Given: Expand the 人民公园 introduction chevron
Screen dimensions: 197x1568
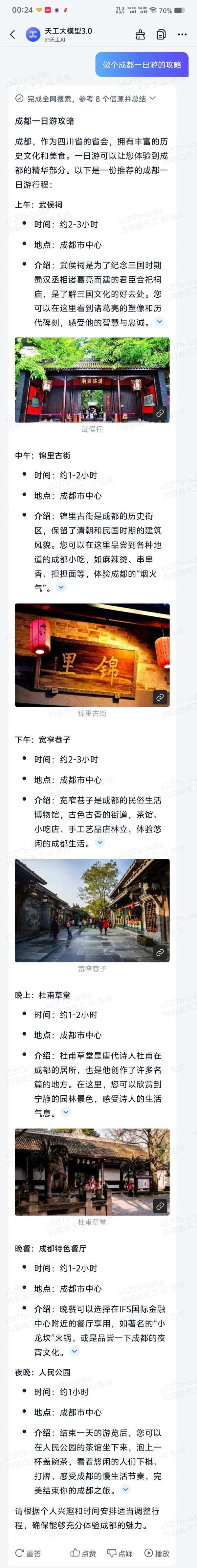Looking at the screenshot, I should click(126, 1490).
